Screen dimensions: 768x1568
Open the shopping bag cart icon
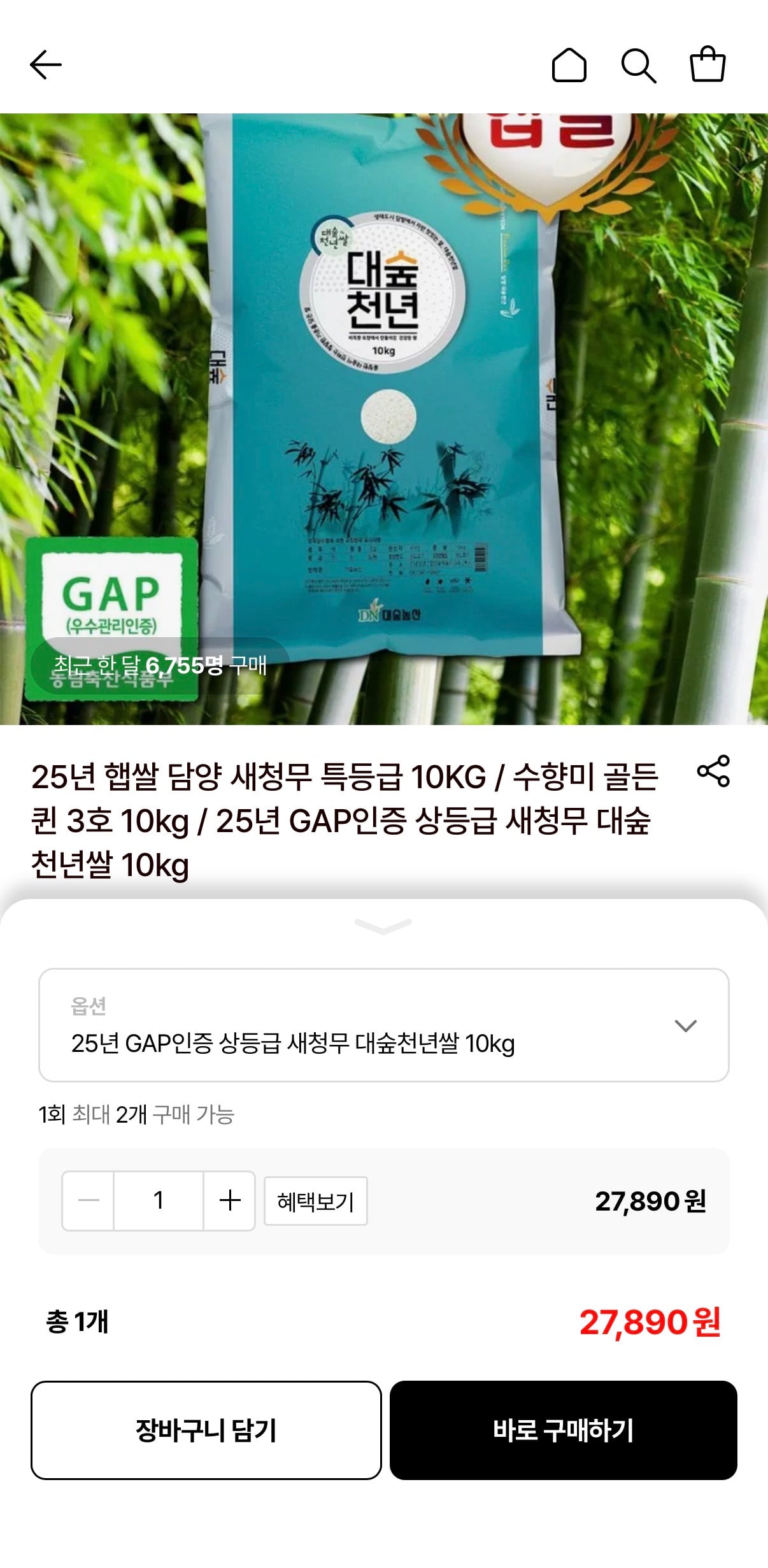[708, 64]
